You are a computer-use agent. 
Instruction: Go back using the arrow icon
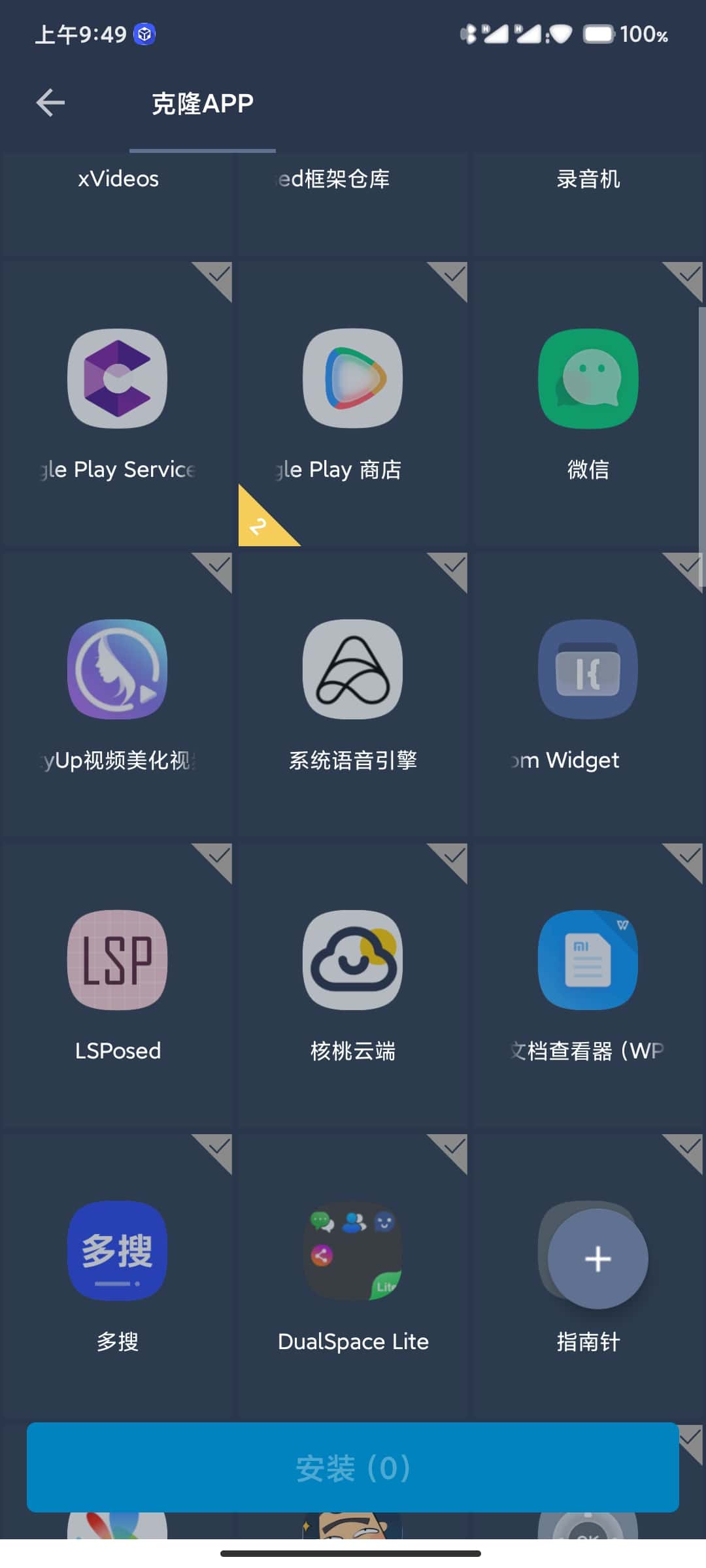(x=50, y=103)
